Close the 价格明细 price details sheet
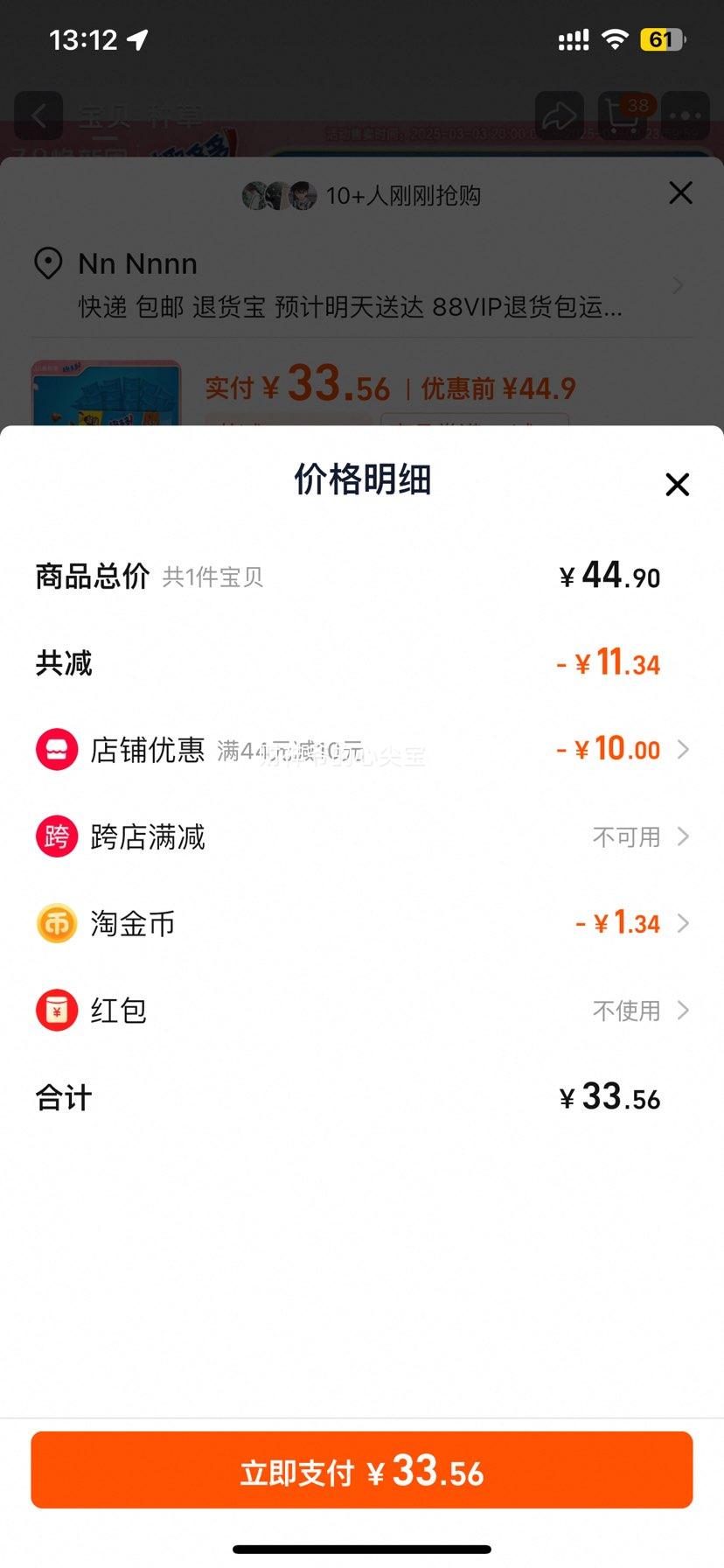This screenshot has height=1568, width=724. 677,484
